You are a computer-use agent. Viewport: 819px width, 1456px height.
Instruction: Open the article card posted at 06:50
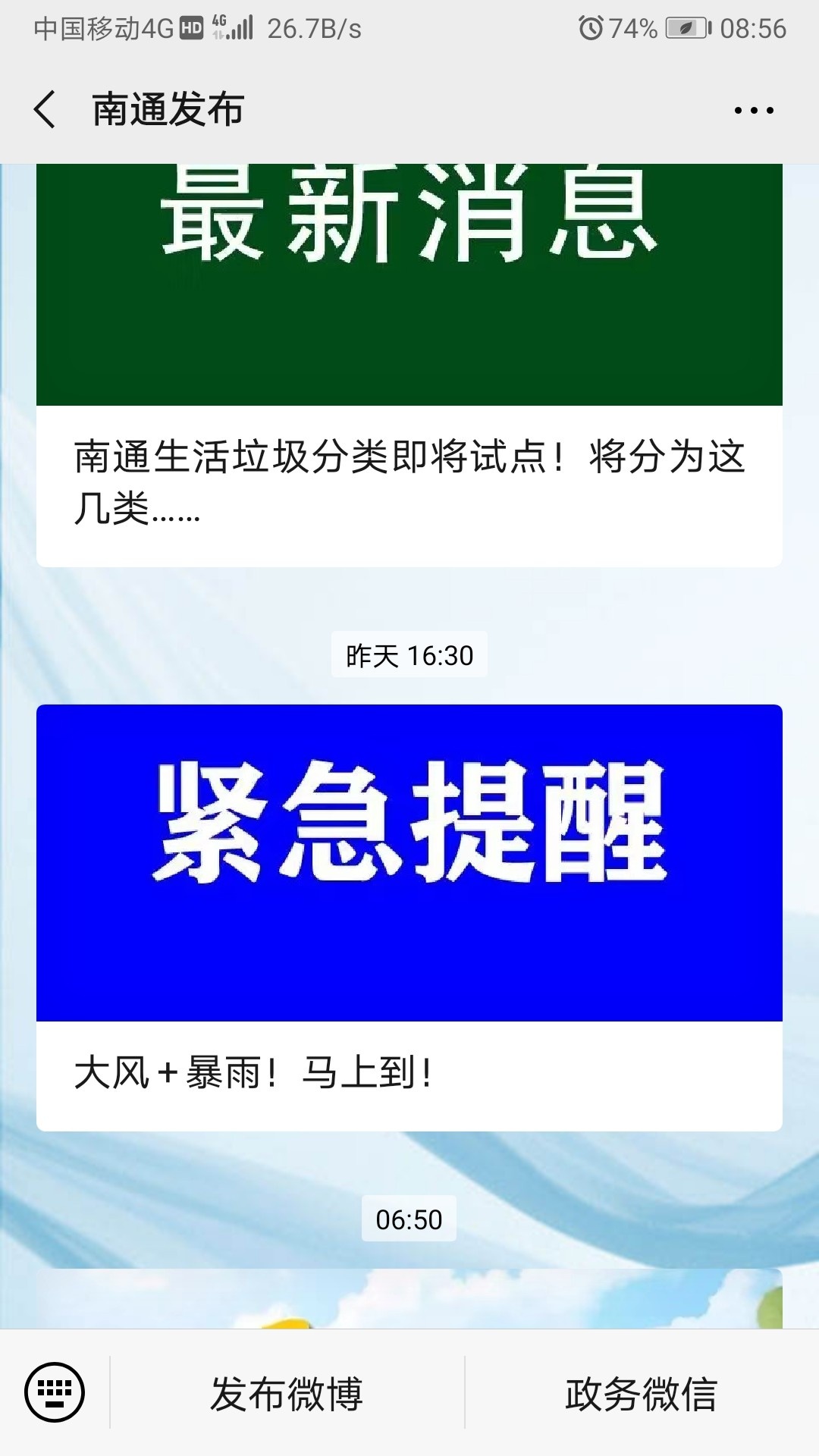[409, 1298]
